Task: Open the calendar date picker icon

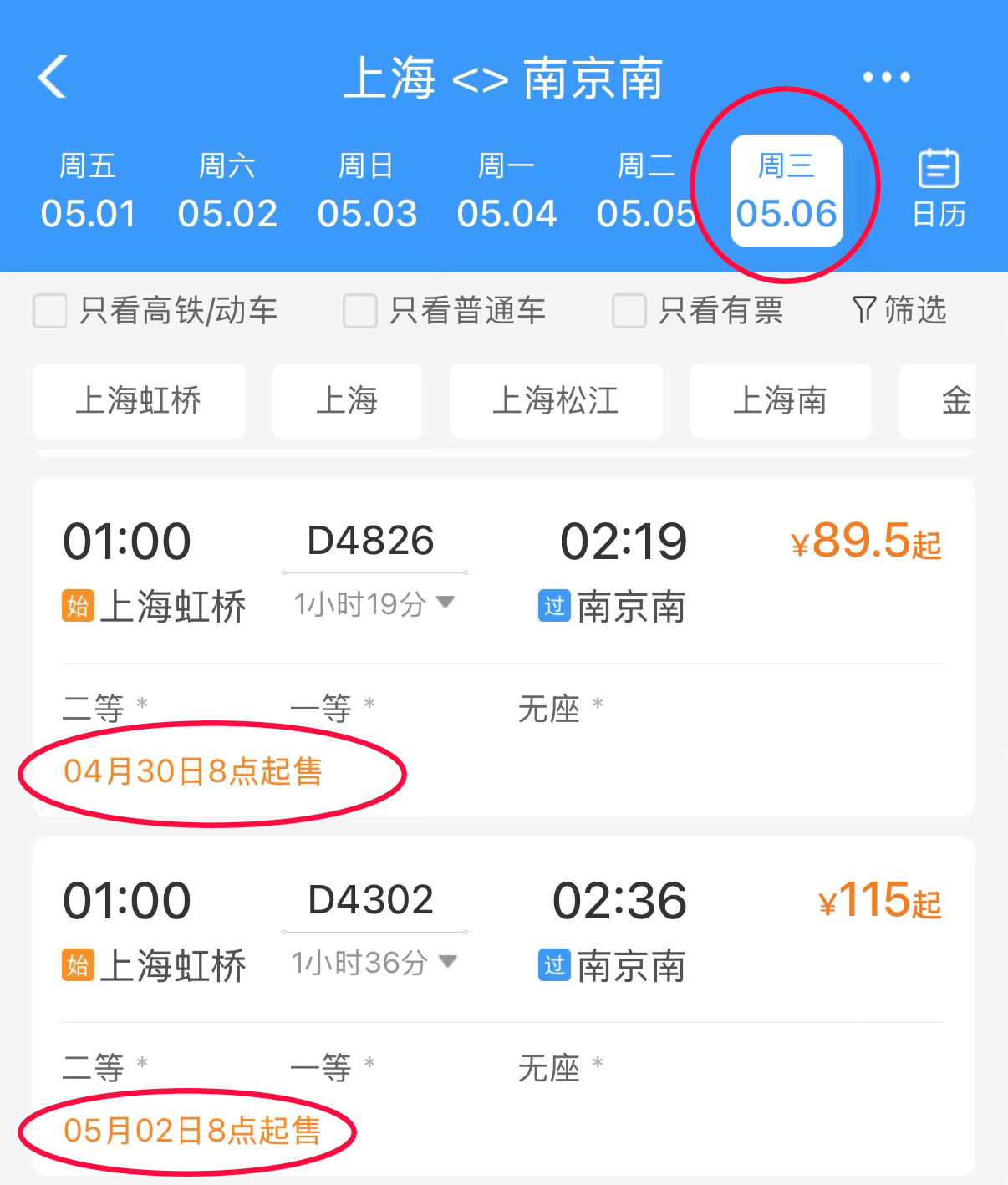Action: click(x=938, y=186)
